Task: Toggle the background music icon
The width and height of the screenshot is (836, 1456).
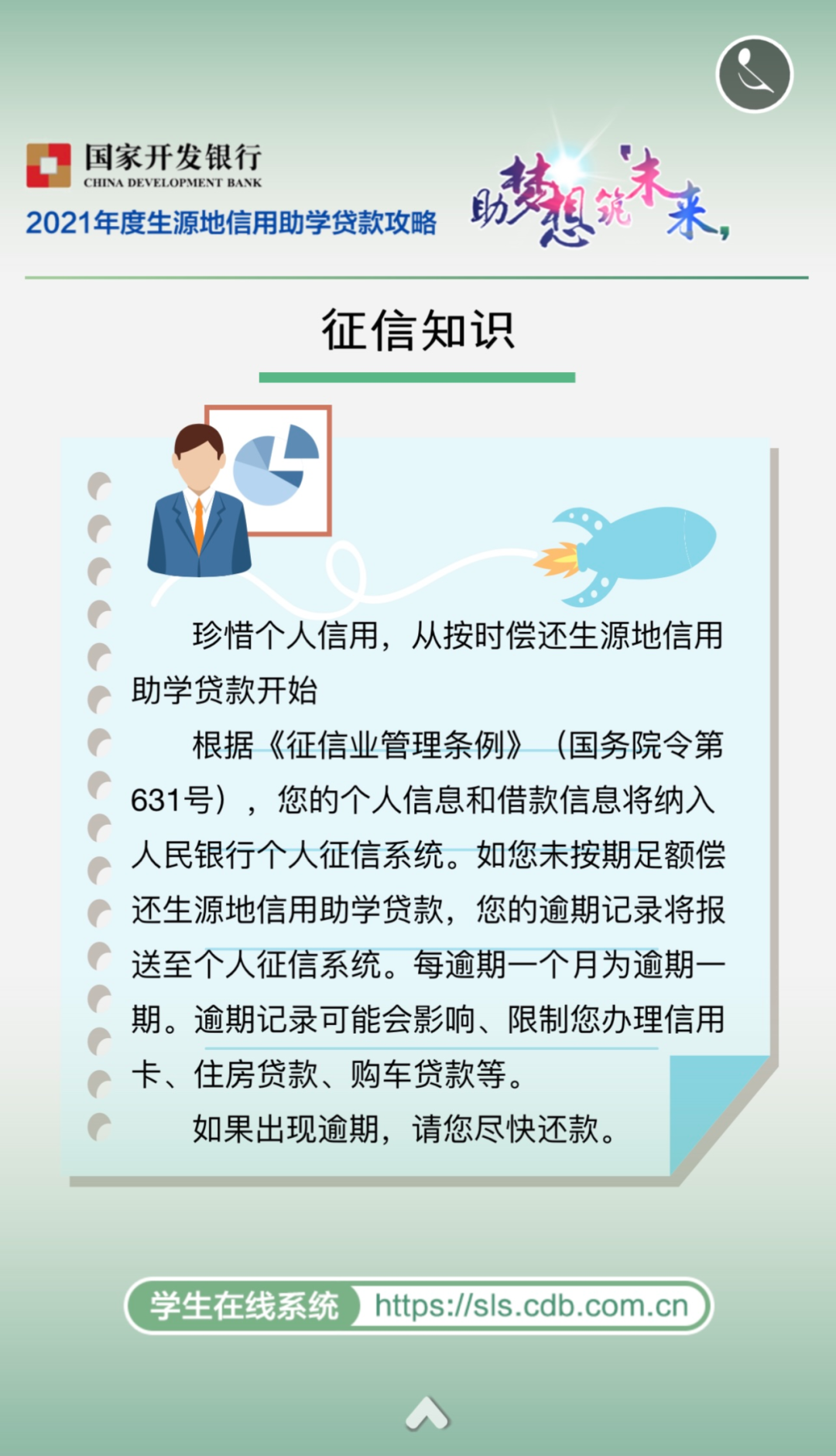Action: click(754, 74)
